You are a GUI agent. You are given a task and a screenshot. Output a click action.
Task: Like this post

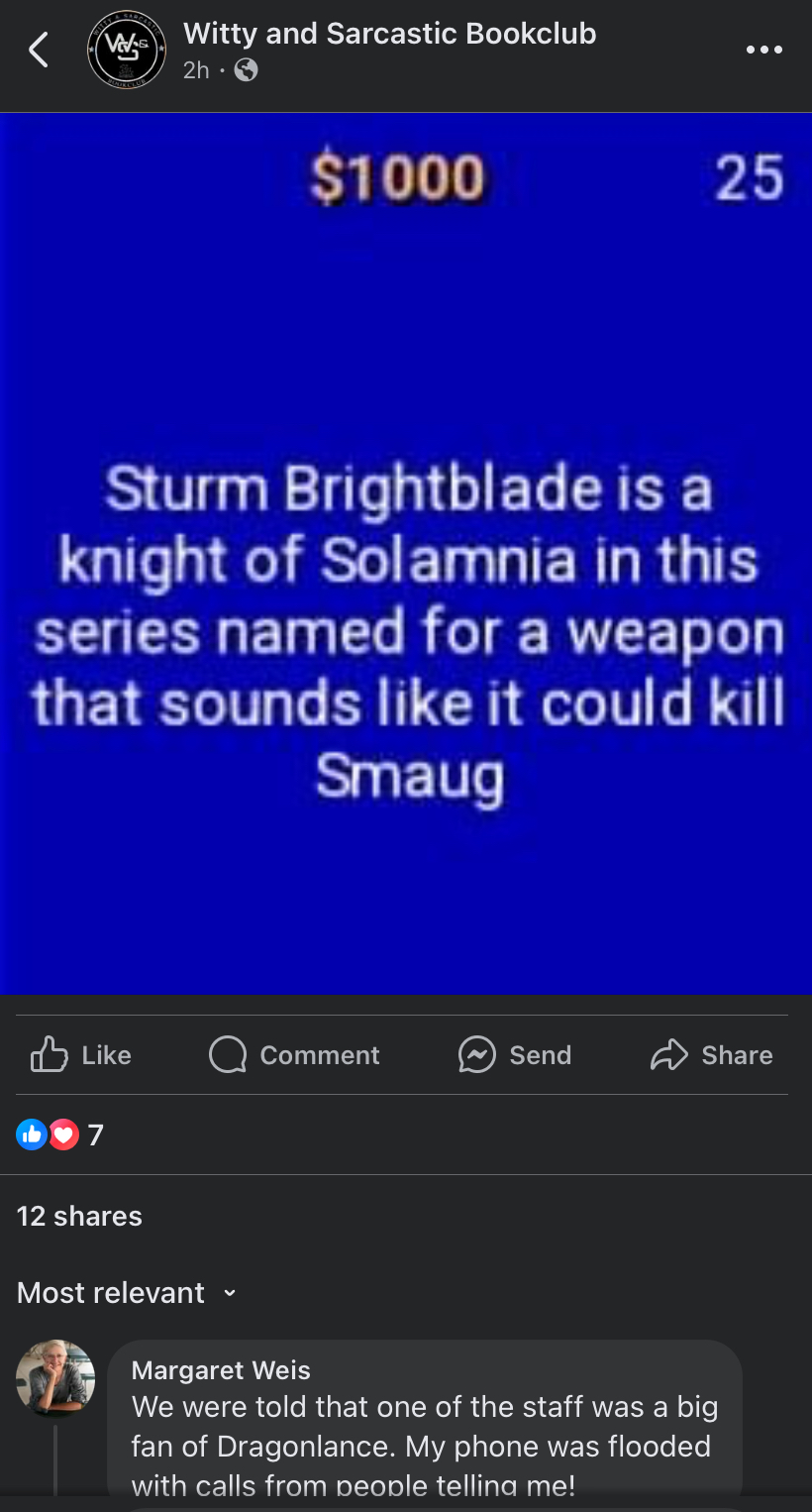click(82, 1055)
